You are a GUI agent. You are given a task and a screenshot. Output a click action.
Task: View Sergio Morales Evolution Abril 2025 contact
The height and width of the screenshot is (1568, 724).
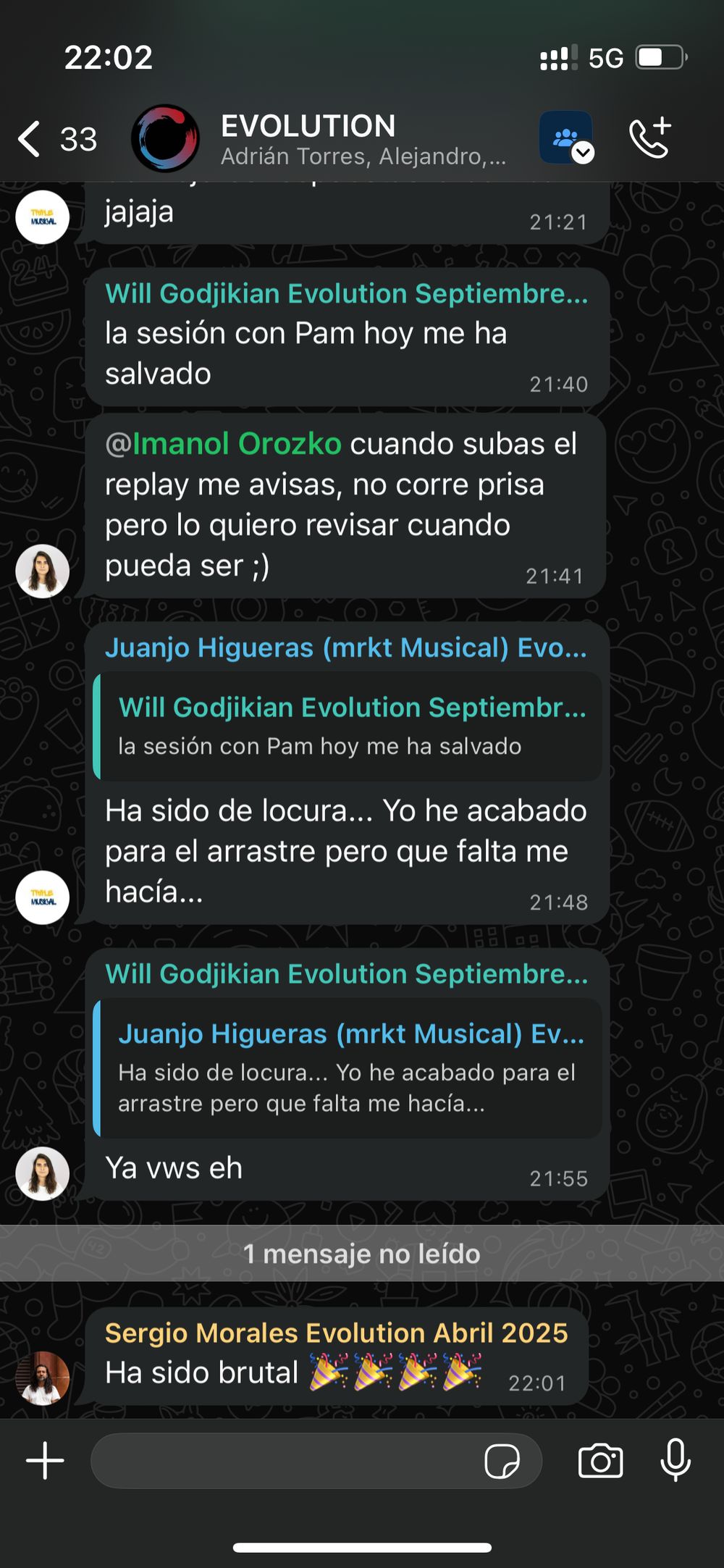(x=336, y=1333)
